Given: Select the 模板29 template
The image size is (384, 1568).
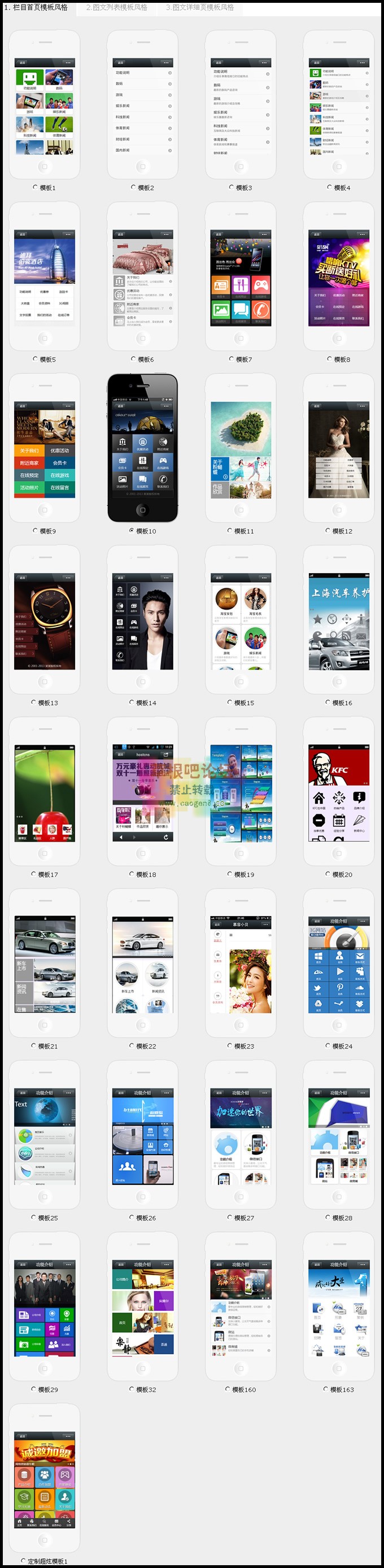Looking at the screenshot, I should [33, 1389].
